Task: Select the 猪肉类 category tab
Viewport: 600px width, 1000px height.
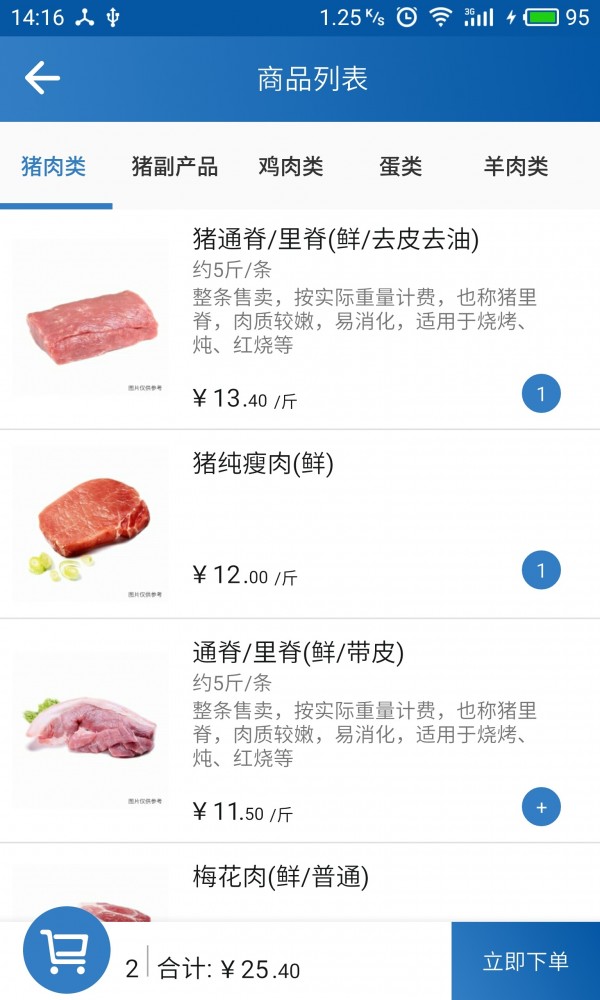Action: [x=54, y=166]
